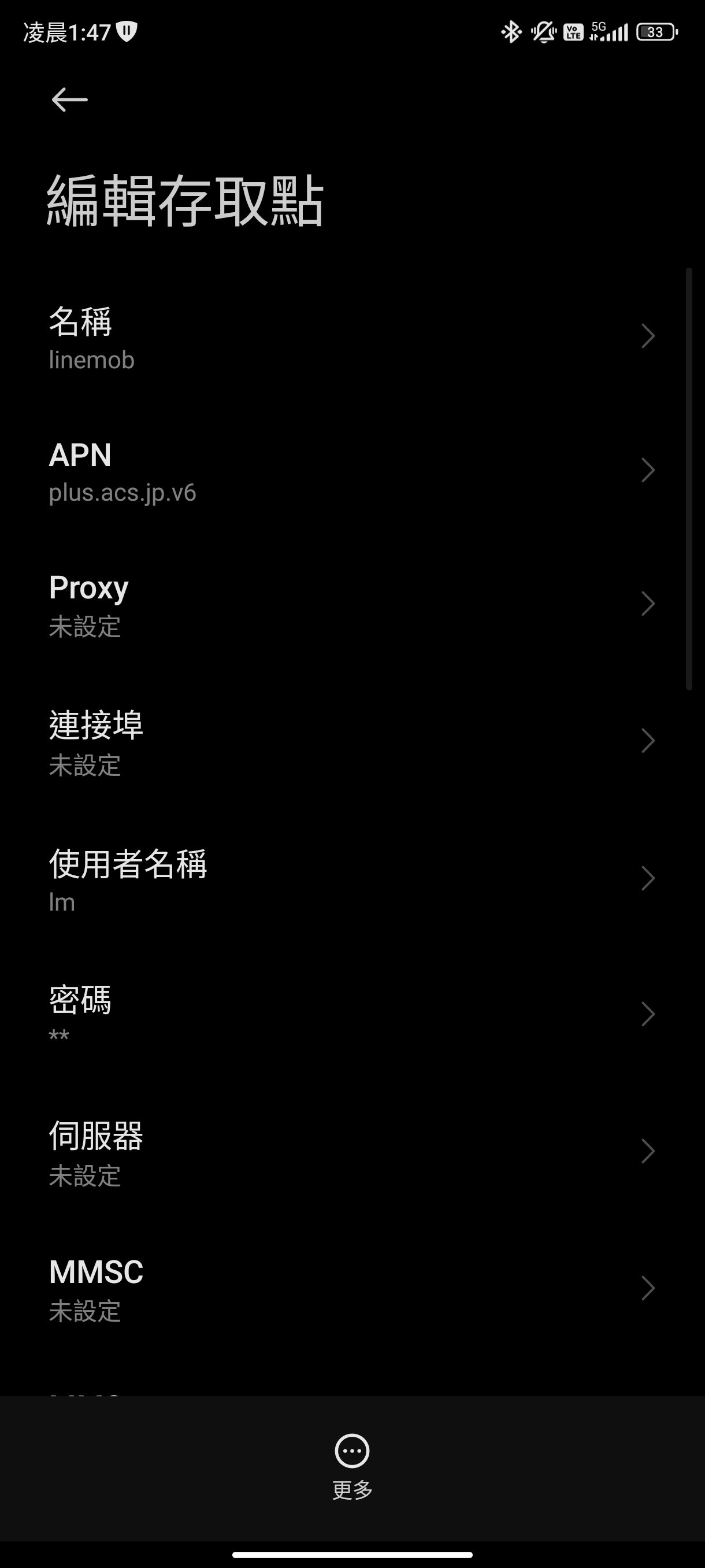Open the Proxy setting
705x1568 pixels.
(x=351, y=604)
